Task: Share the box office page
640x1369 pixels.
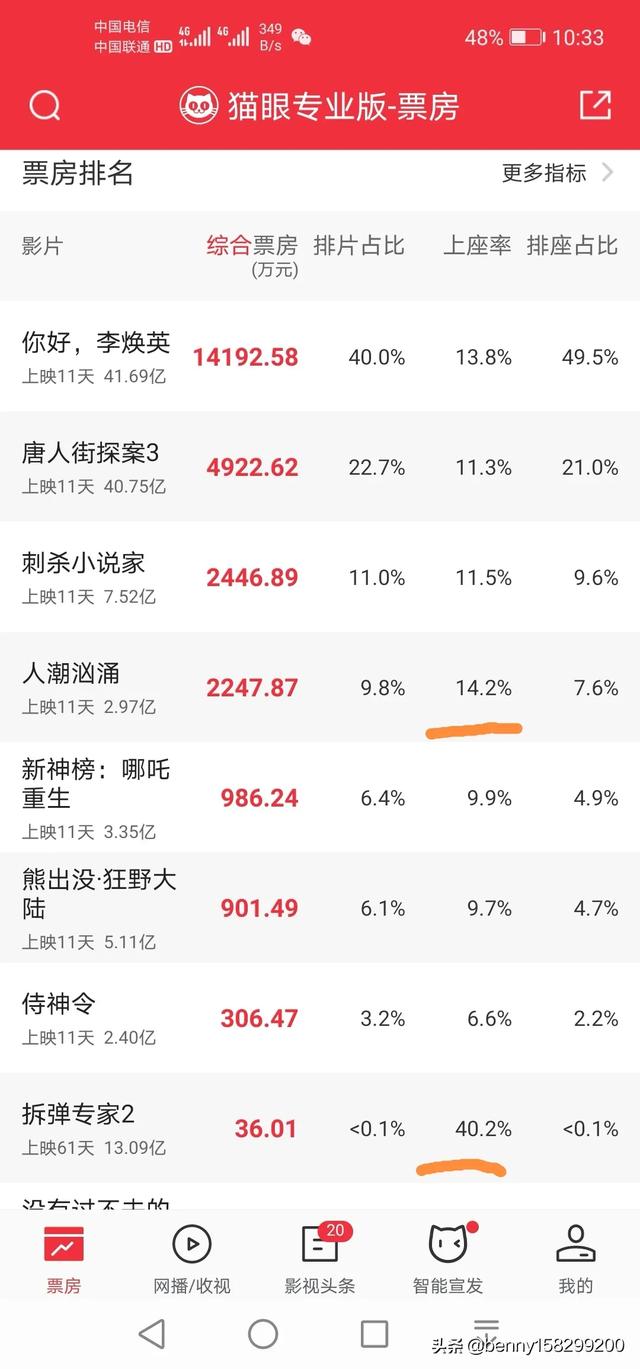Action: [x=595, y=105]
